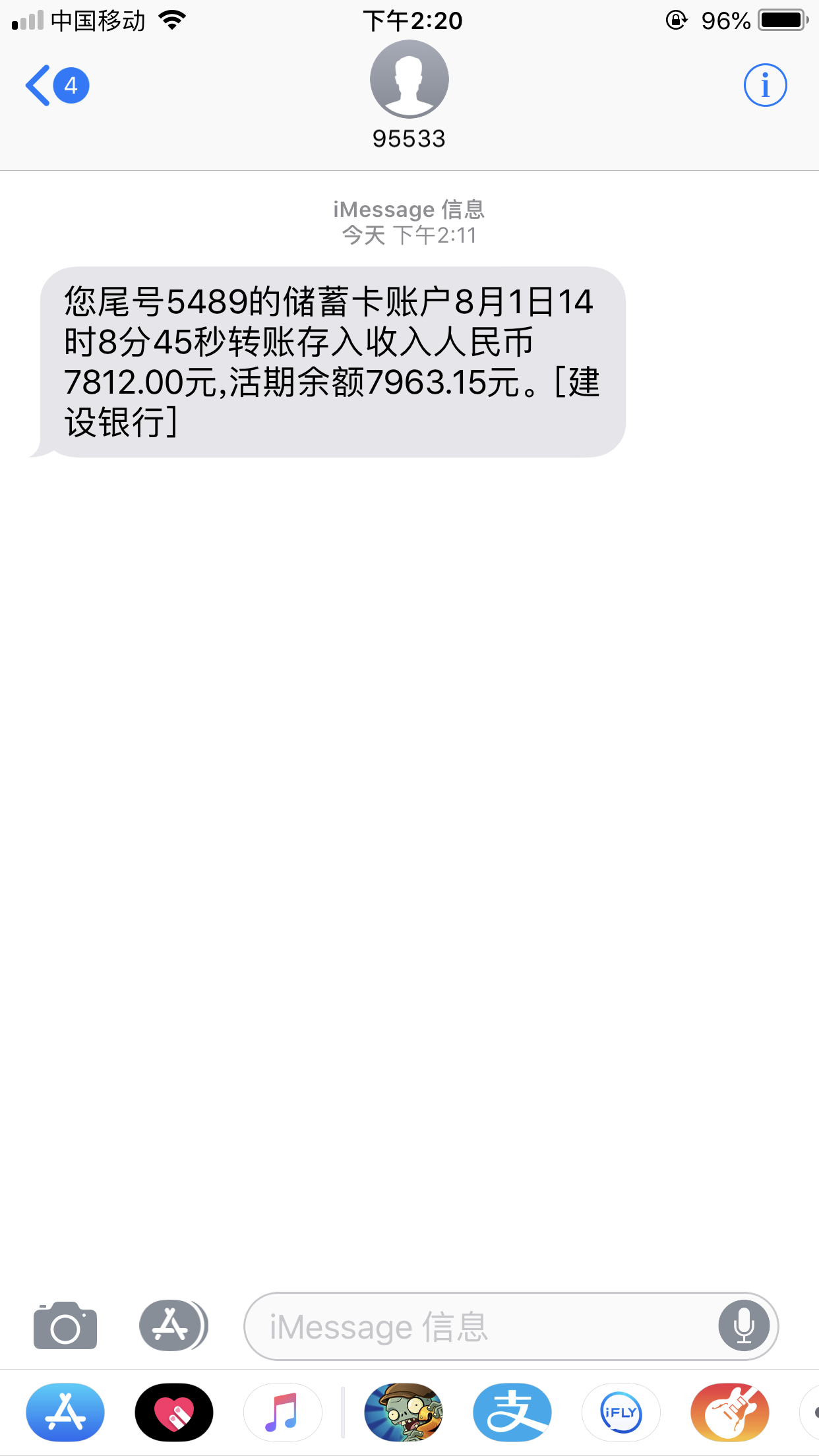The width and height of the screenshot is (819, 1456).
Task: Open the Plants vs. Zombies sticker app
Action: [404, 1412]
